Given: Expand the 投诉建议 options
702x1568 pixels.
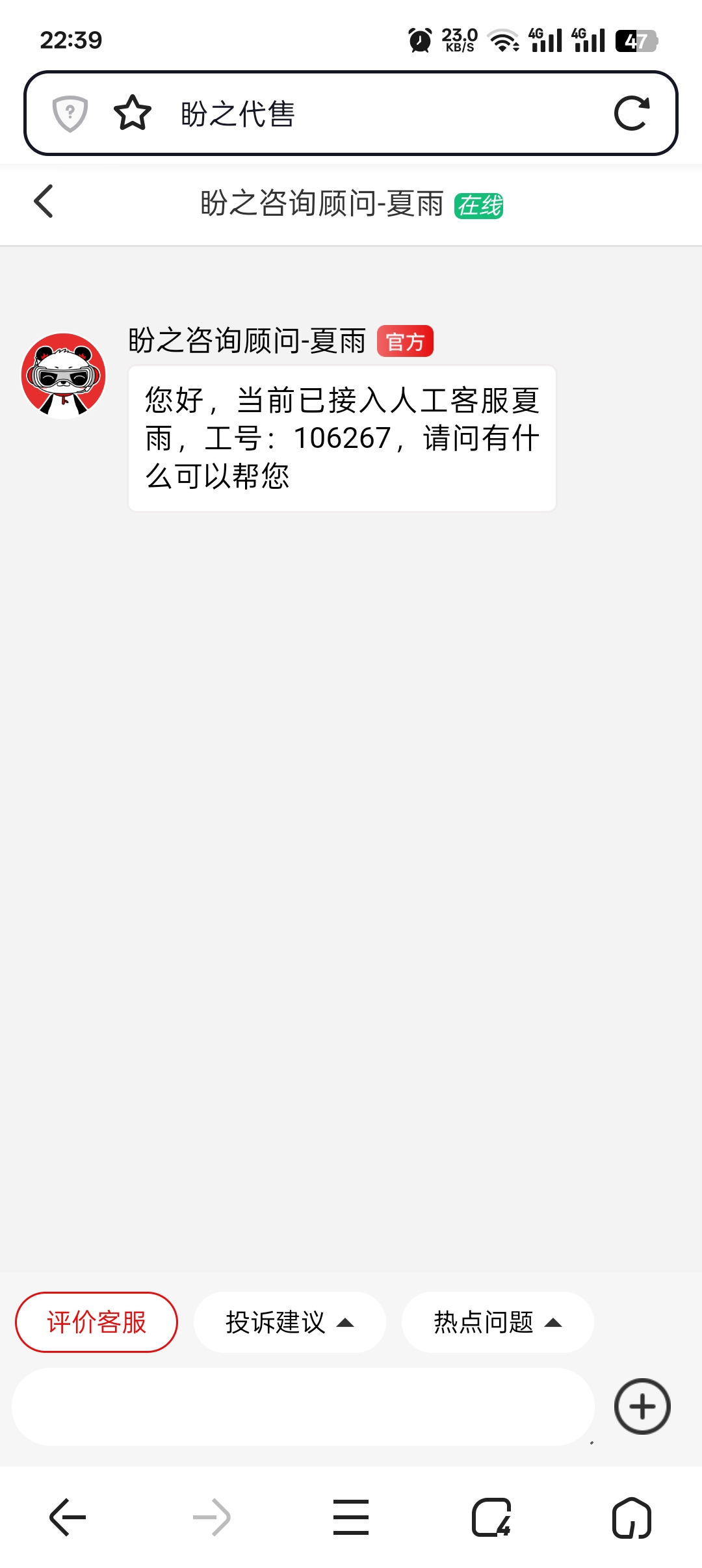Looking at the screenshot, I should point(289,1322).
